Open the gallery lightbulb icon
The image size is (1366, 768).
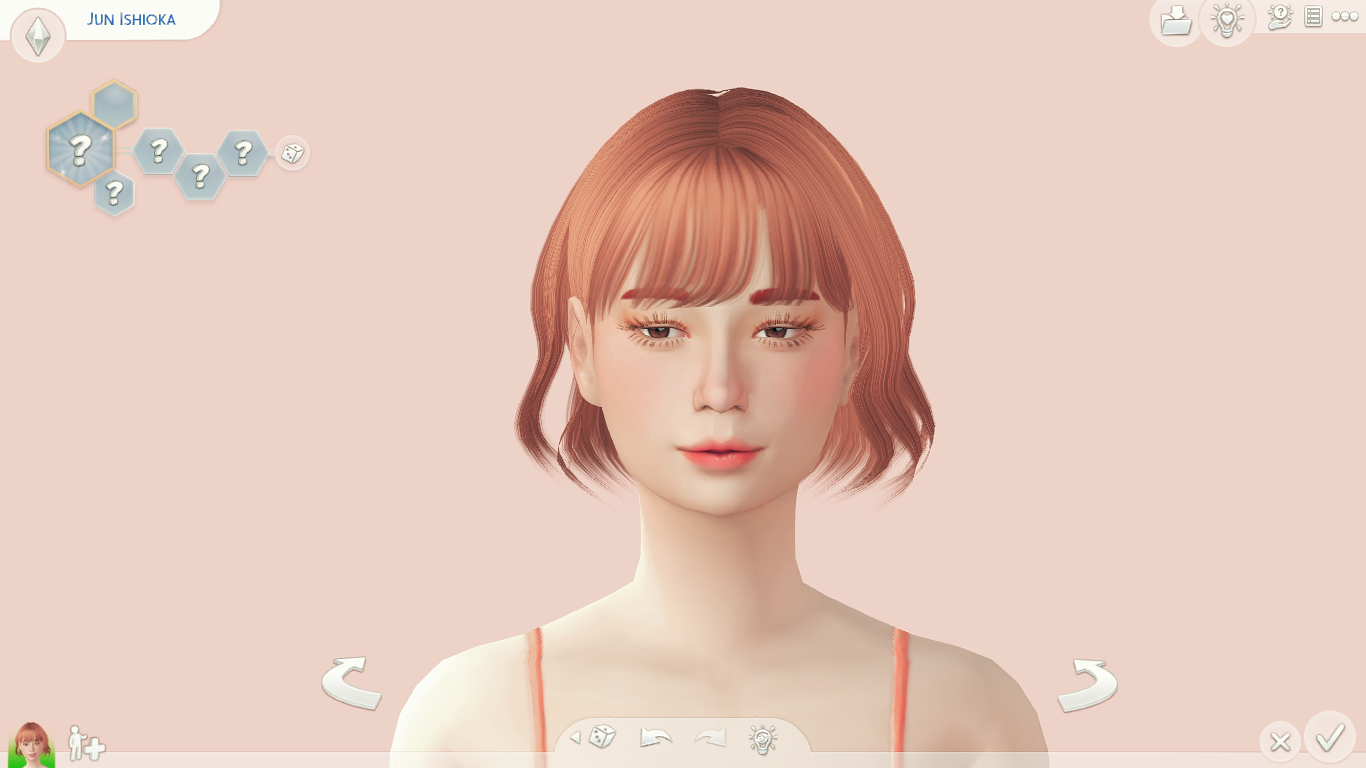click(1227, 20)
